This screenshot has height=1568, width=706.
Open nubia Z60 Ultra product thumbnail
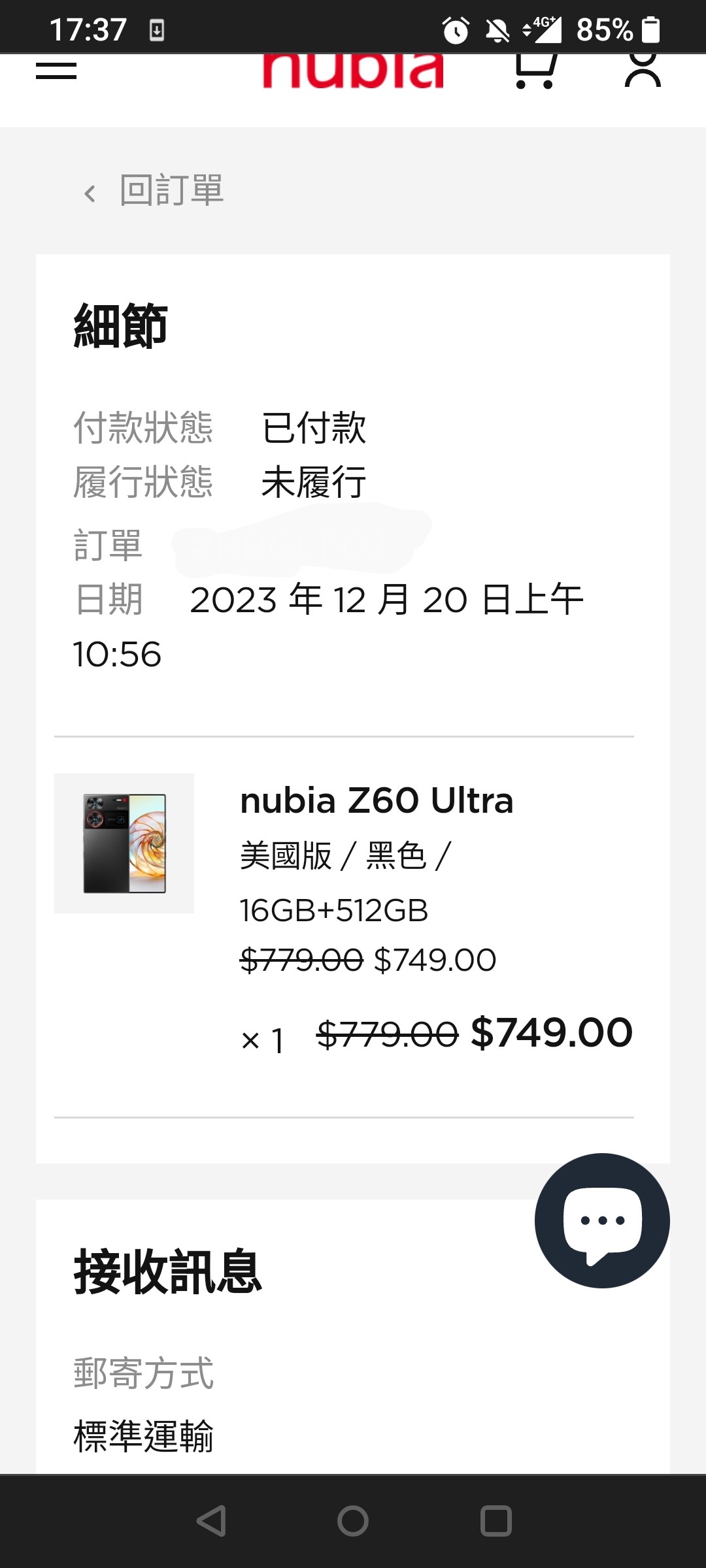(124, 843)
